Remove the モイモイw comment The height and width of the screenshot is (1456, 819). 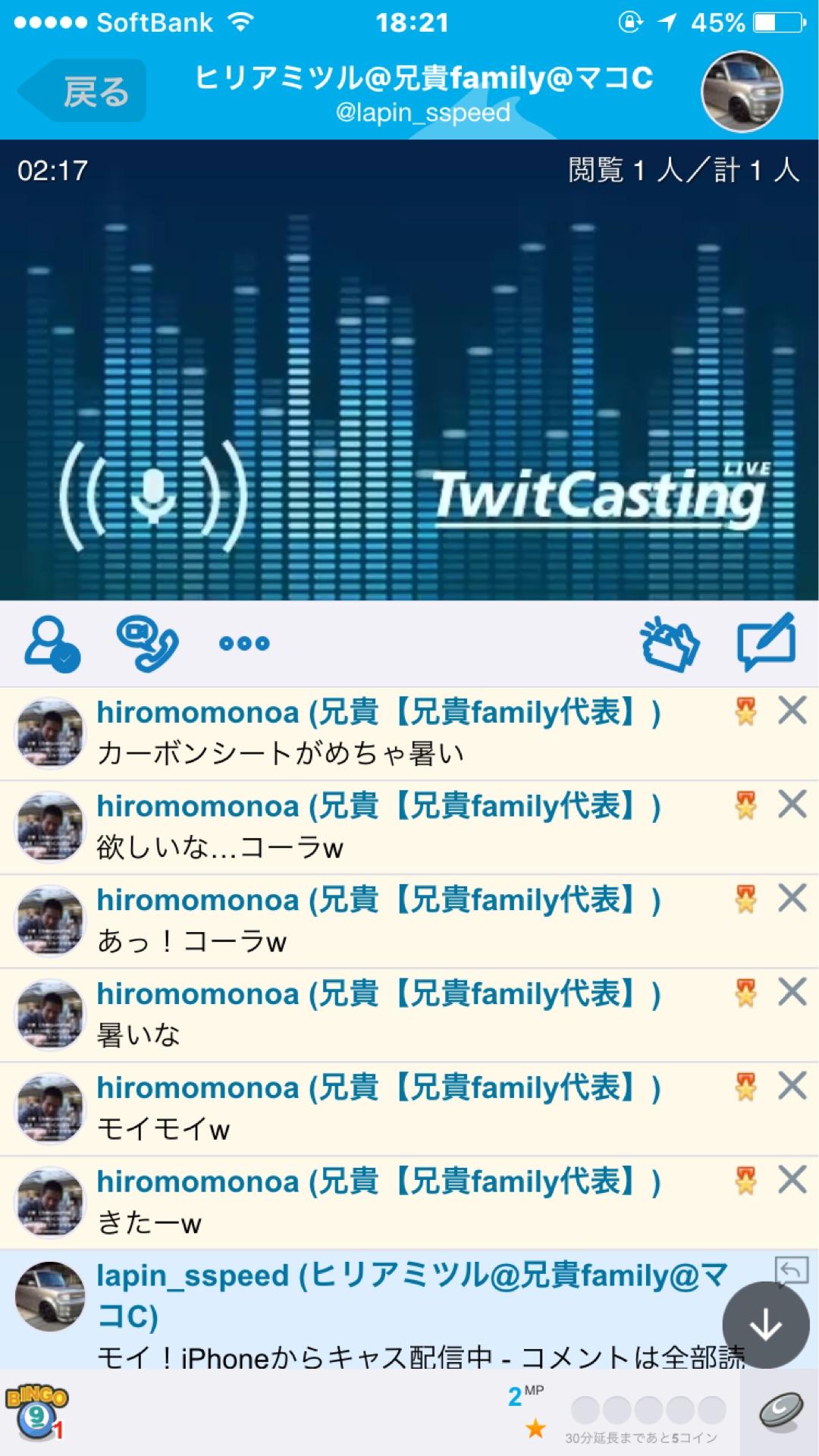tap(792, 1086)
